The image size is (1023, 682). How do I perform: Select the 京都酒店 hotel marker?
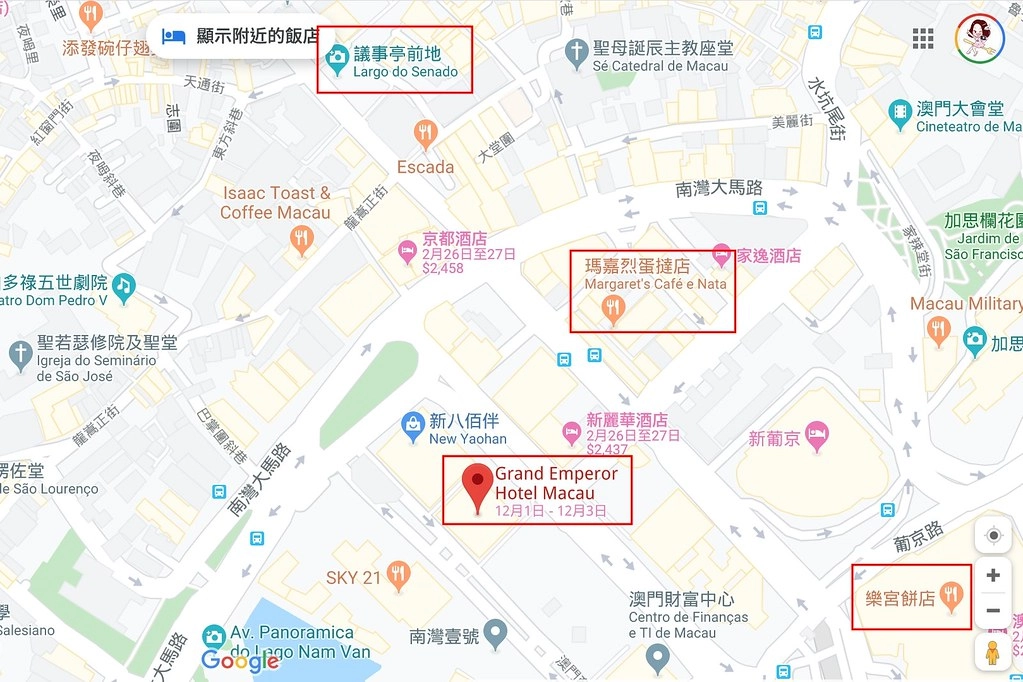coord(407,251)
